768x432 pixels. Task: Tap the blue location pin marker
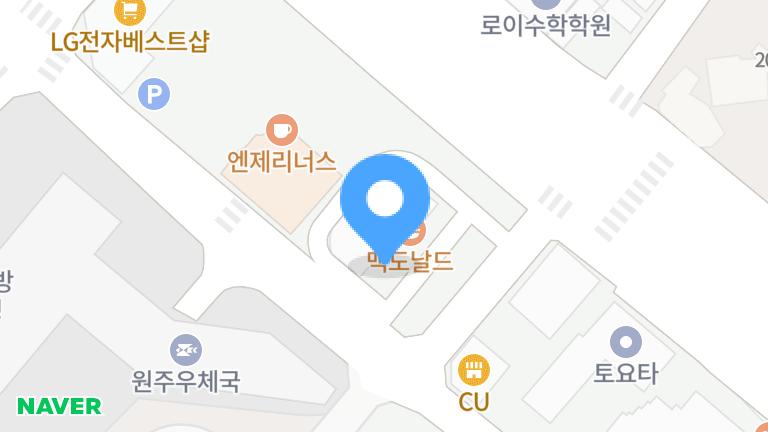386,200
